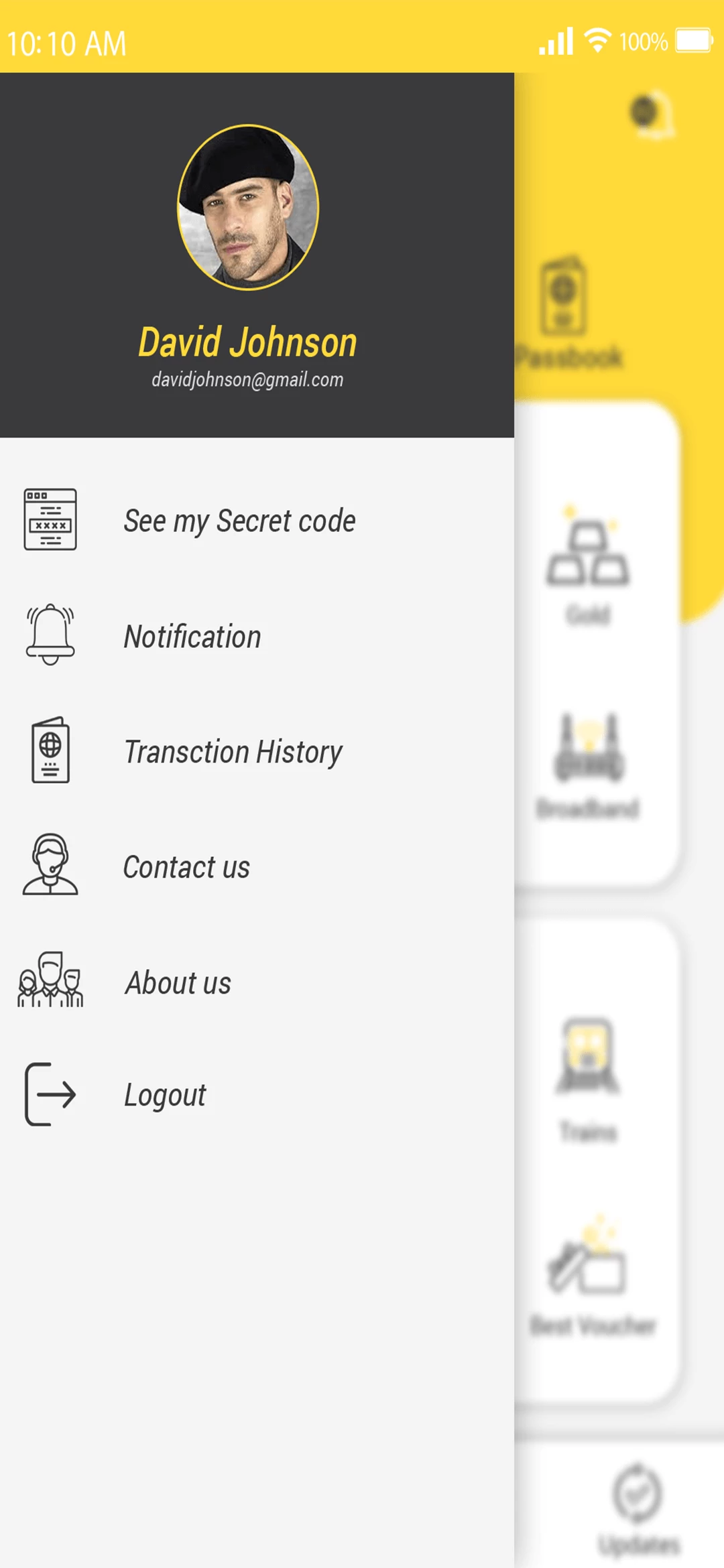Screen dimensions: 724x1568
Task: Click the Logout option
Action: click(x=164, y=1094)
